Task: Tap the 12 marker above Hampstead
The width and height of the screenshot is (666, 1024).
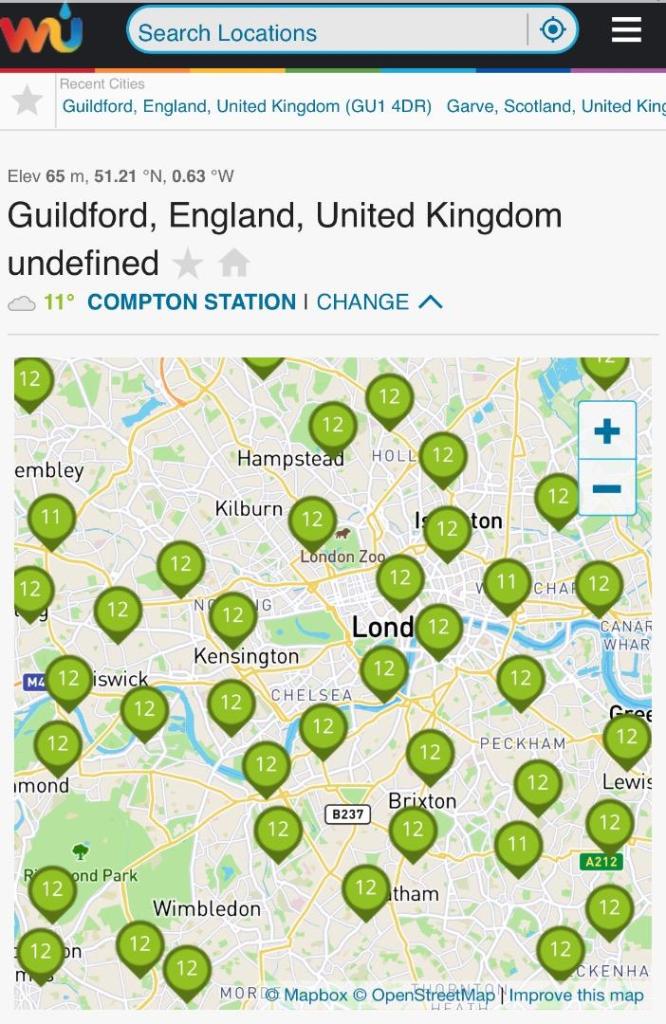Action: point(333,426)
